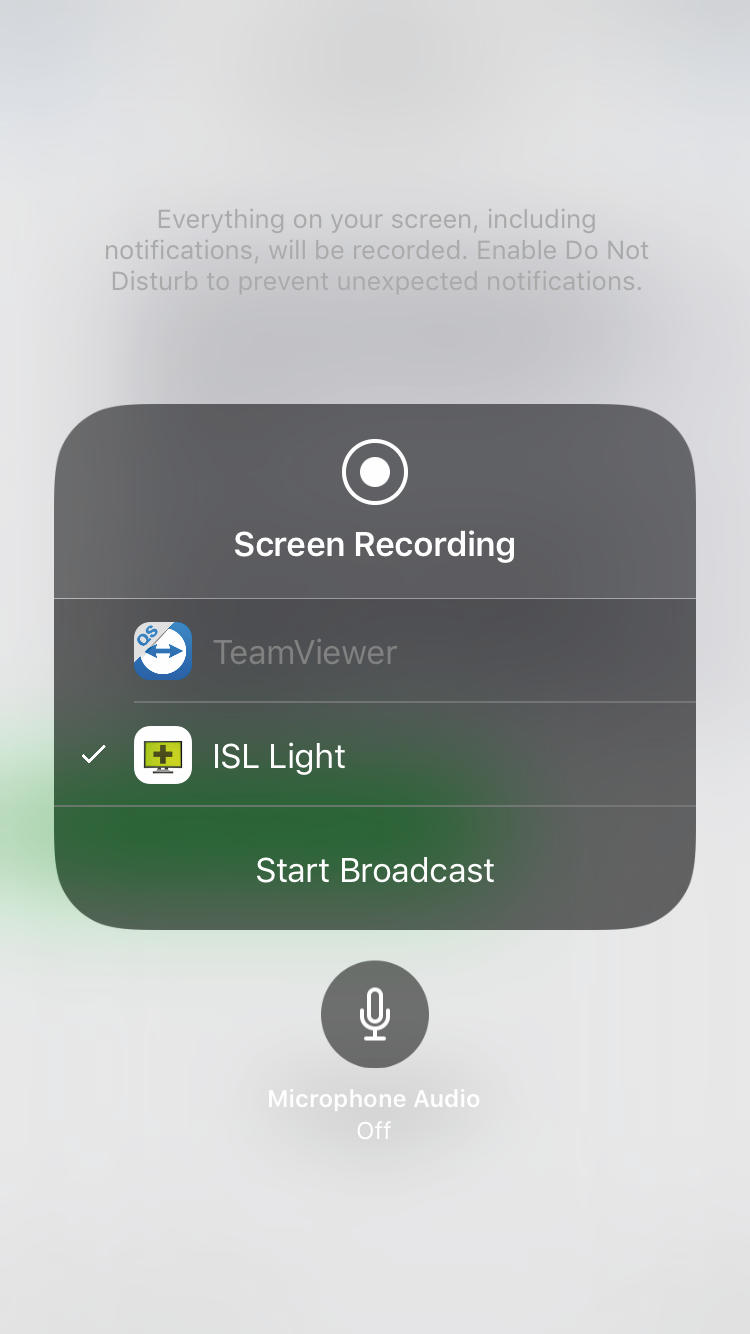The width and height of the screenshot is (750, 1334).
Task: Select TeamViewer as broadcast app
Action: pos(304,652)
